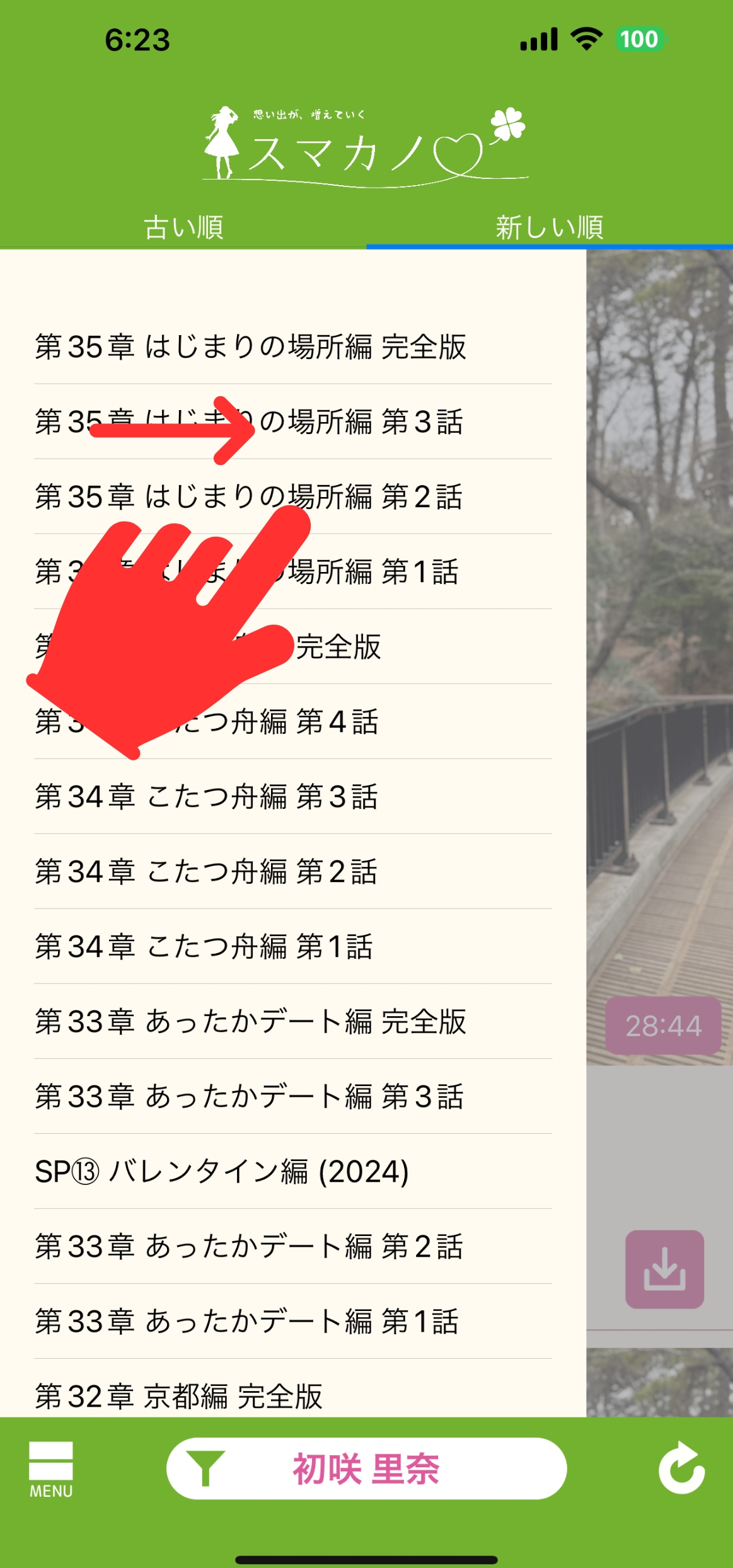Open the 初咲 里奈 filter selector
Viewport: 733px width, 1568px height.
click(x=366, y=1468)
